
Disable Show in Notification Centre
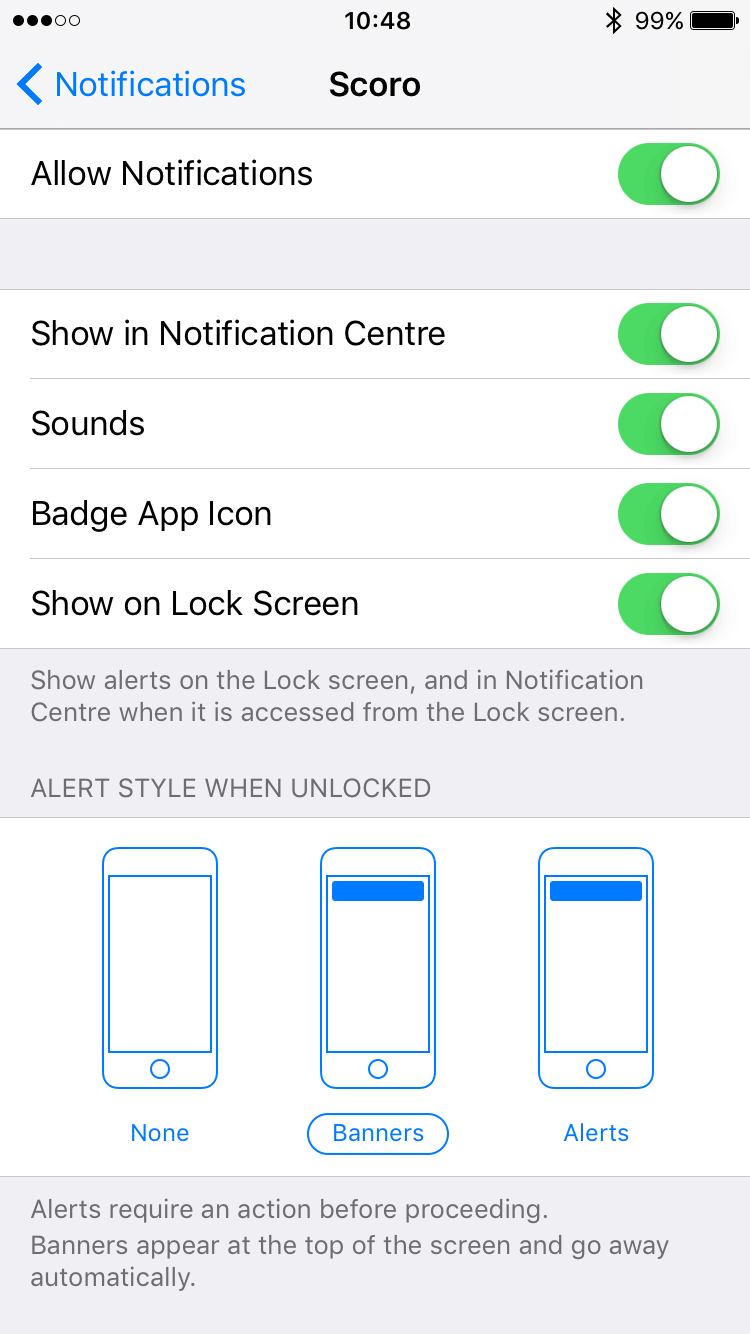coord(669,334)
